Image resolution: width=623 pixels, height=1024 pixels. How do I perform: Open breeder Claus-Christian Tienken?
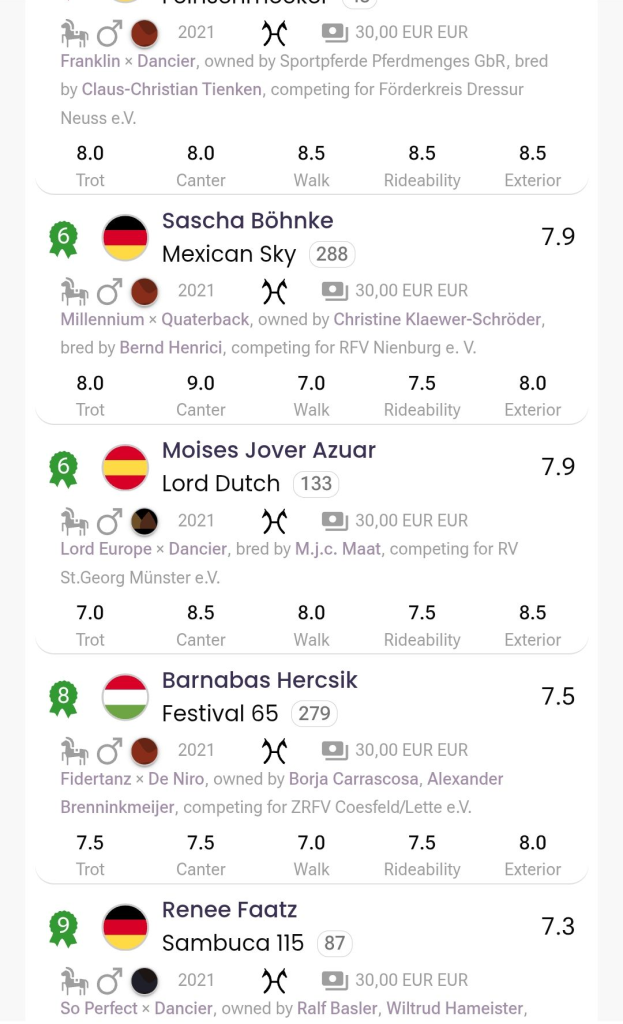[x=171, y=89]
